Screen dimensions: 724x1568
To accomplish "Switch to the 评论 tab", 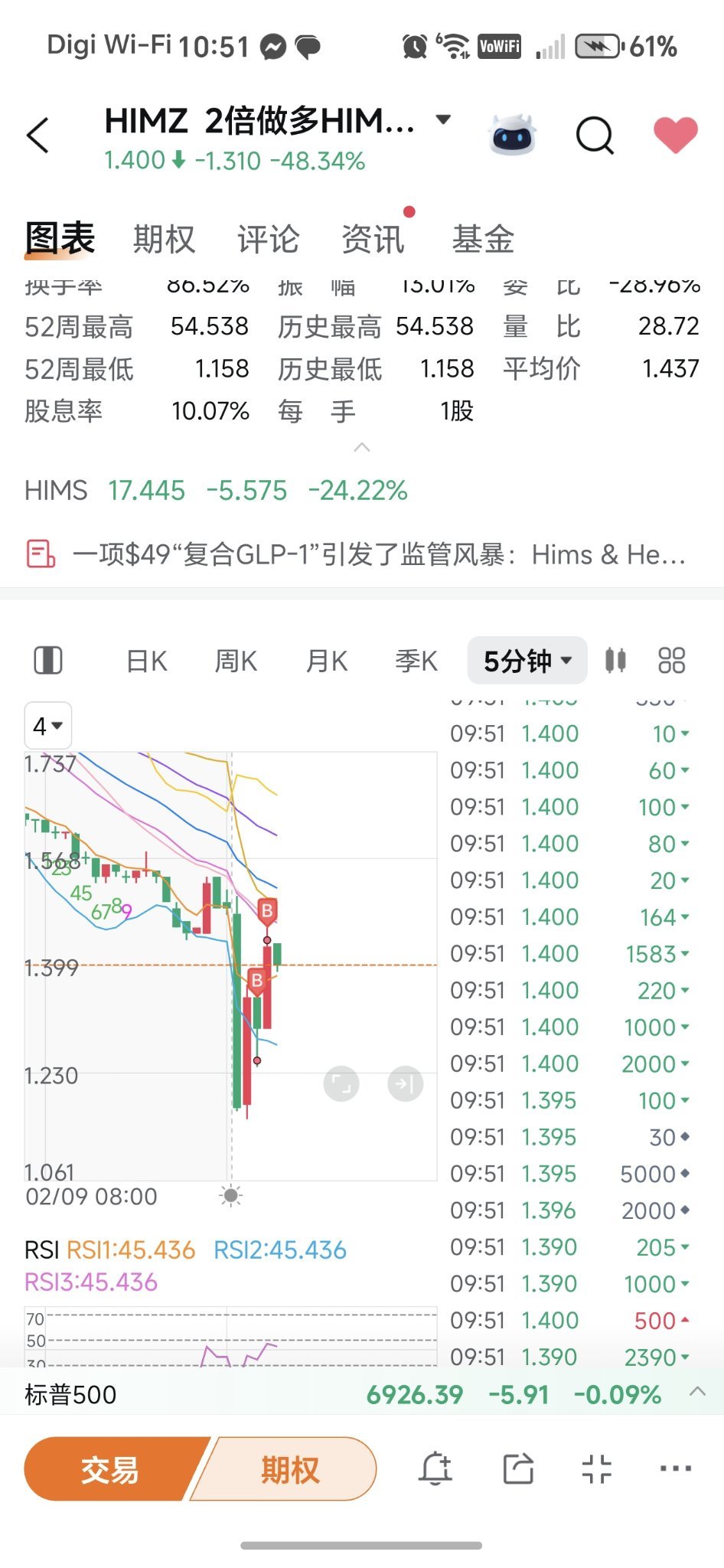I will 269,239.
